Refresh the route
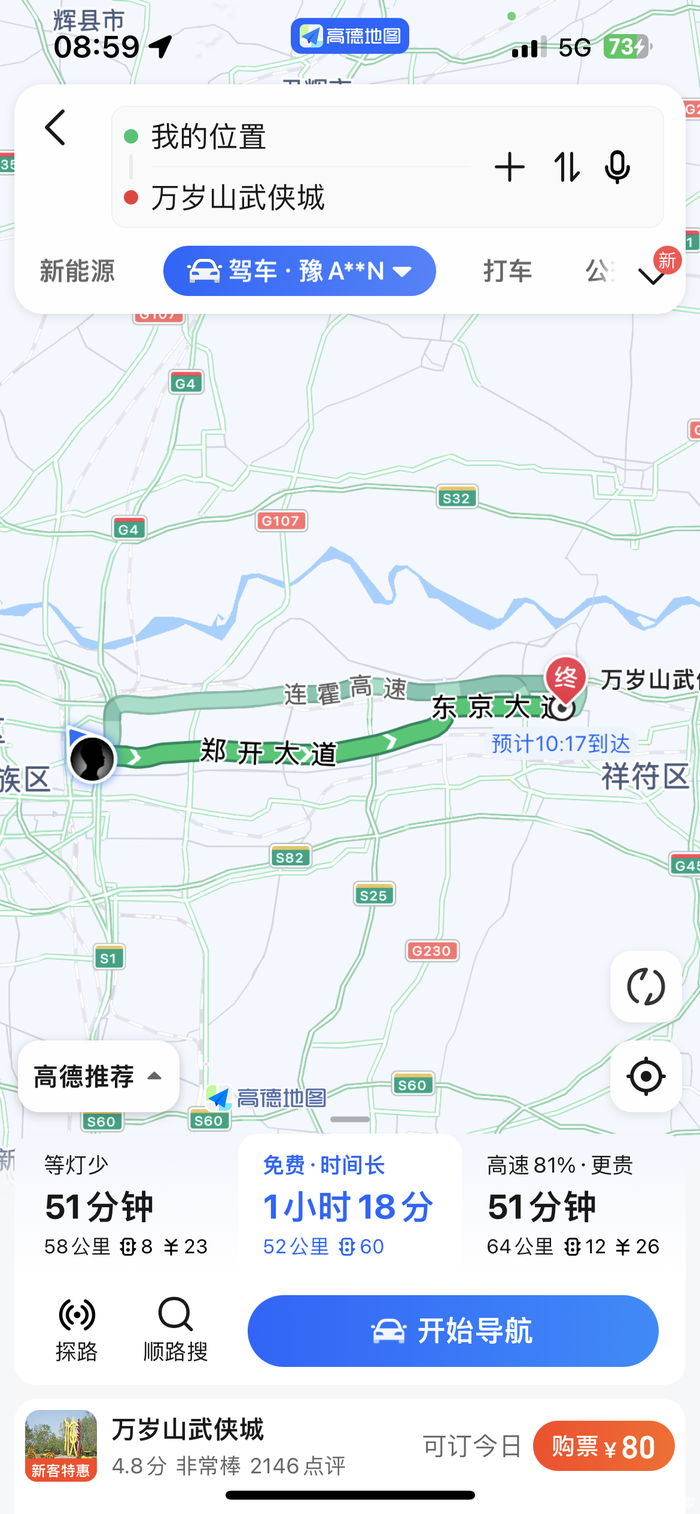The height and width of the screenshot is (1514, 700). pyautogui.click(x=646, y=987)
